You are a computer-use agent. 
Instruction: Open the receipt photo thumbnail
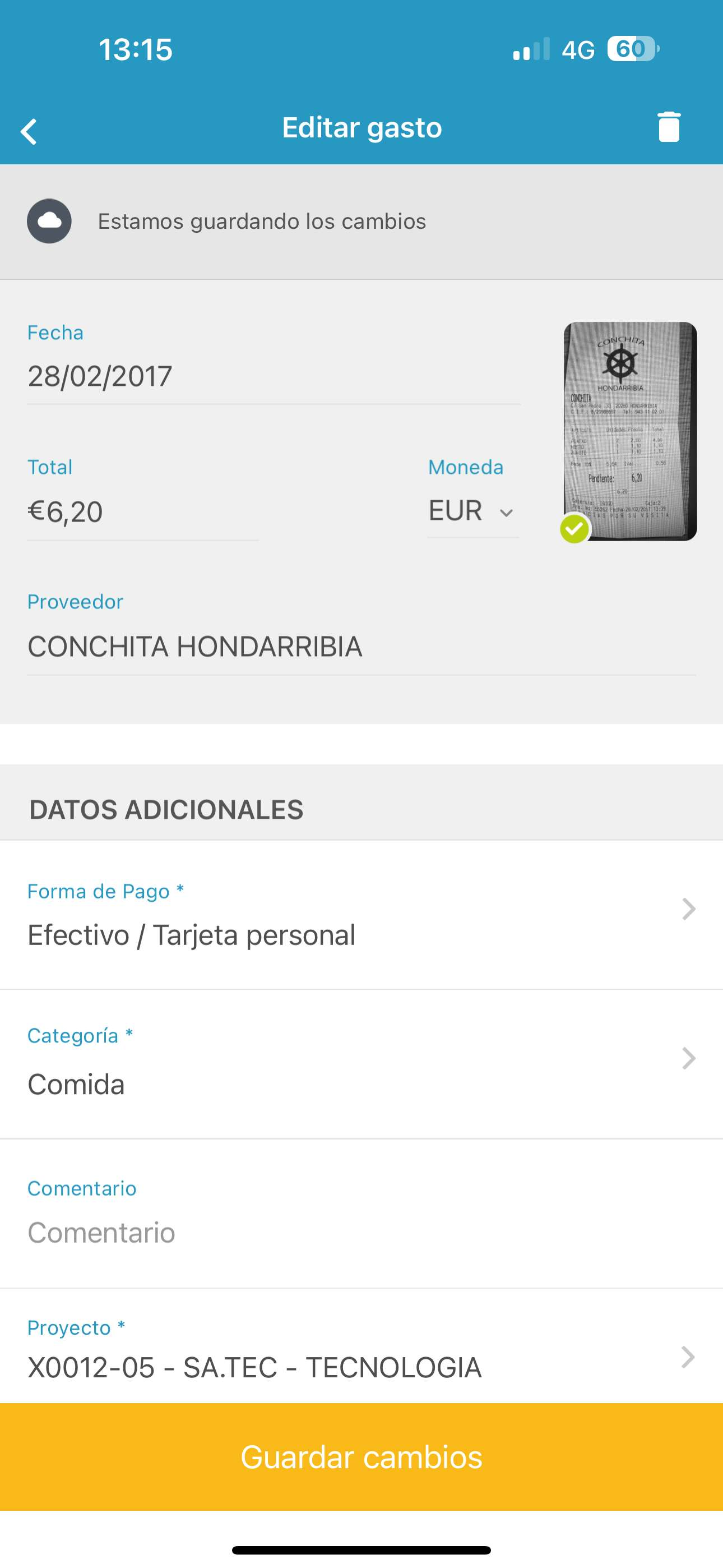630,432
